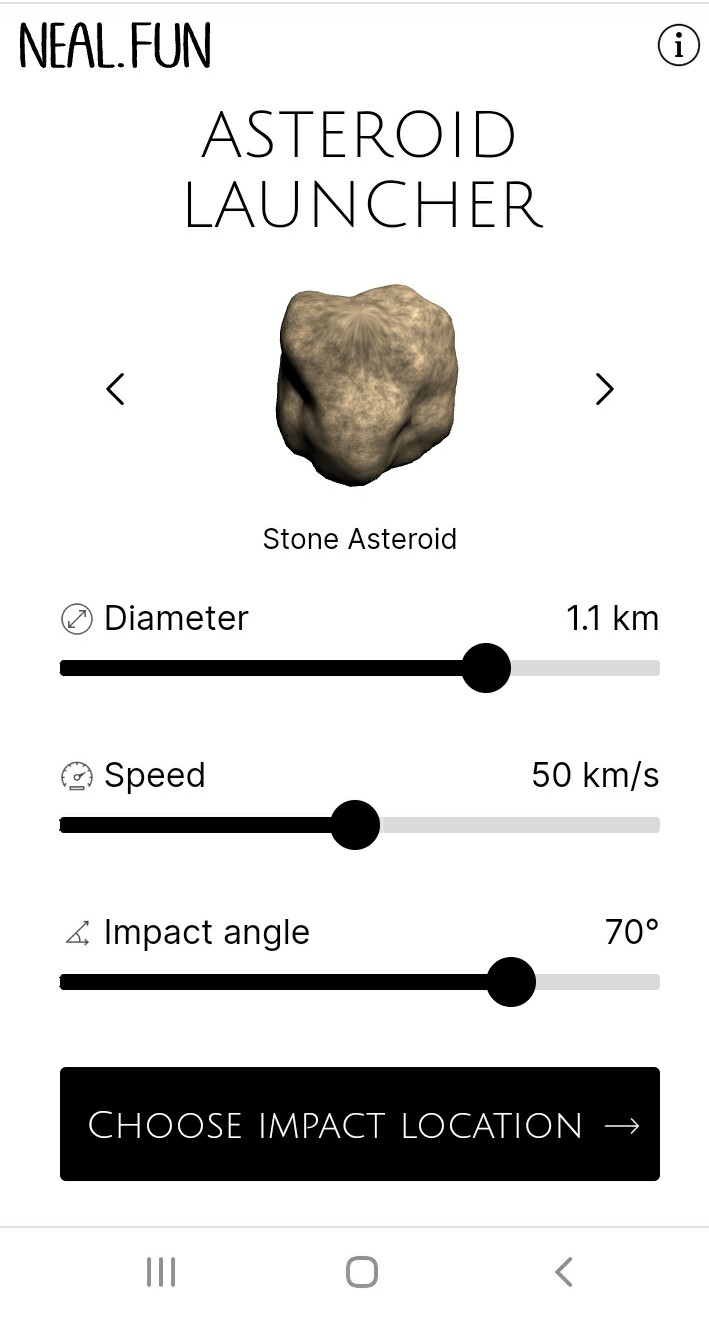The image size is (709, 1322).
Task: Show the previous asteroid type
Action: pos(116,388)
